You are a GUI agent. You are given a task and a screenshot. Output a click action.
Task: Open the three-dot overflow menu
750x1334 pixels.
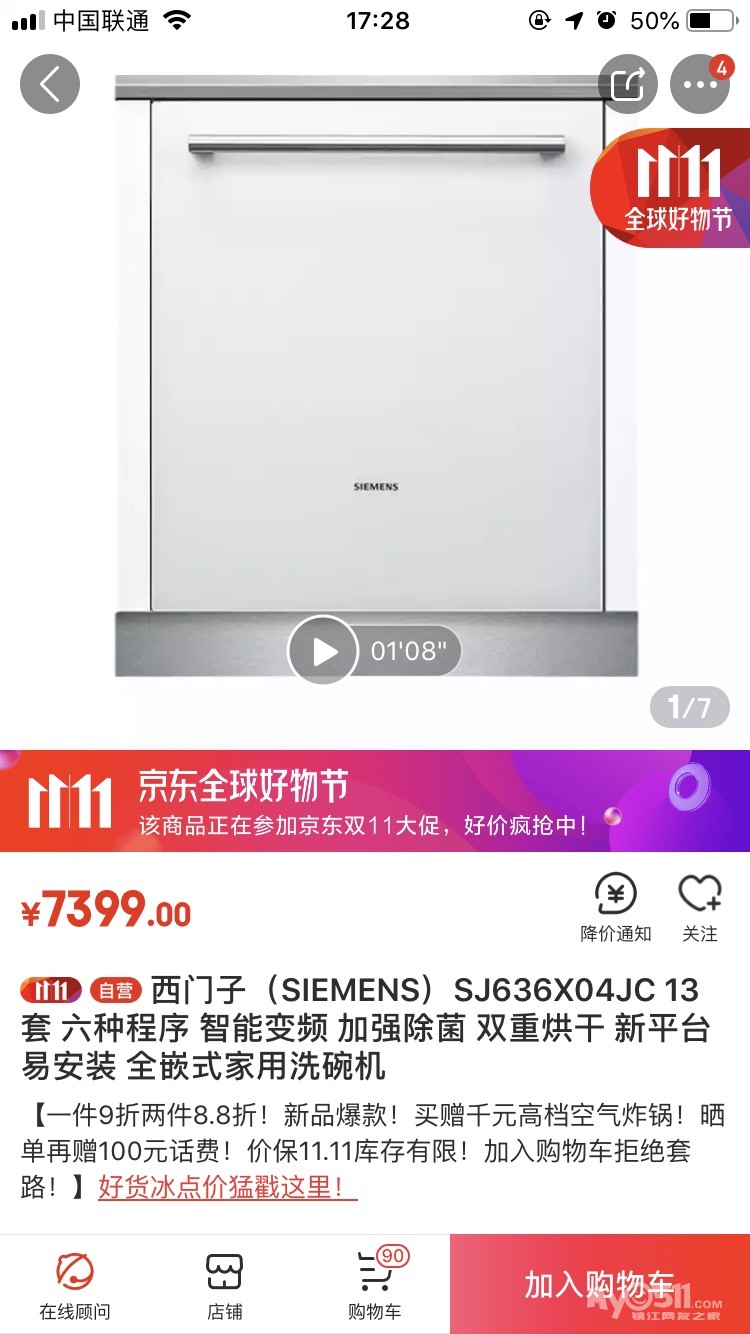700,84
